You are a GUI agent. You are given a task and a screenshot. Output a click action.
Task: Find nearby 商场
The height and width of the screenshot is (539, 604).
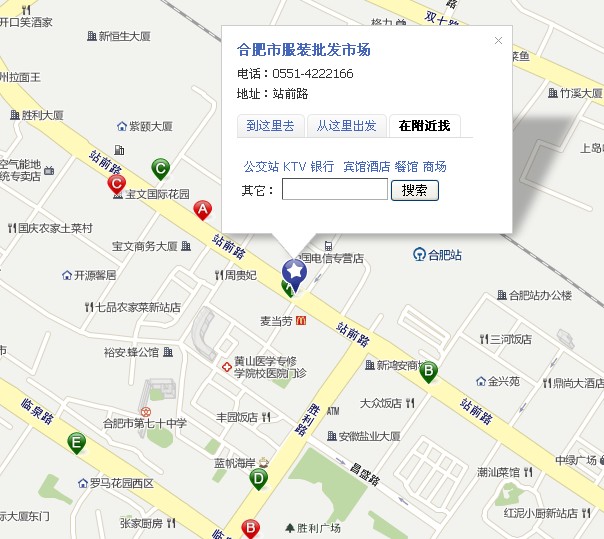434,167
